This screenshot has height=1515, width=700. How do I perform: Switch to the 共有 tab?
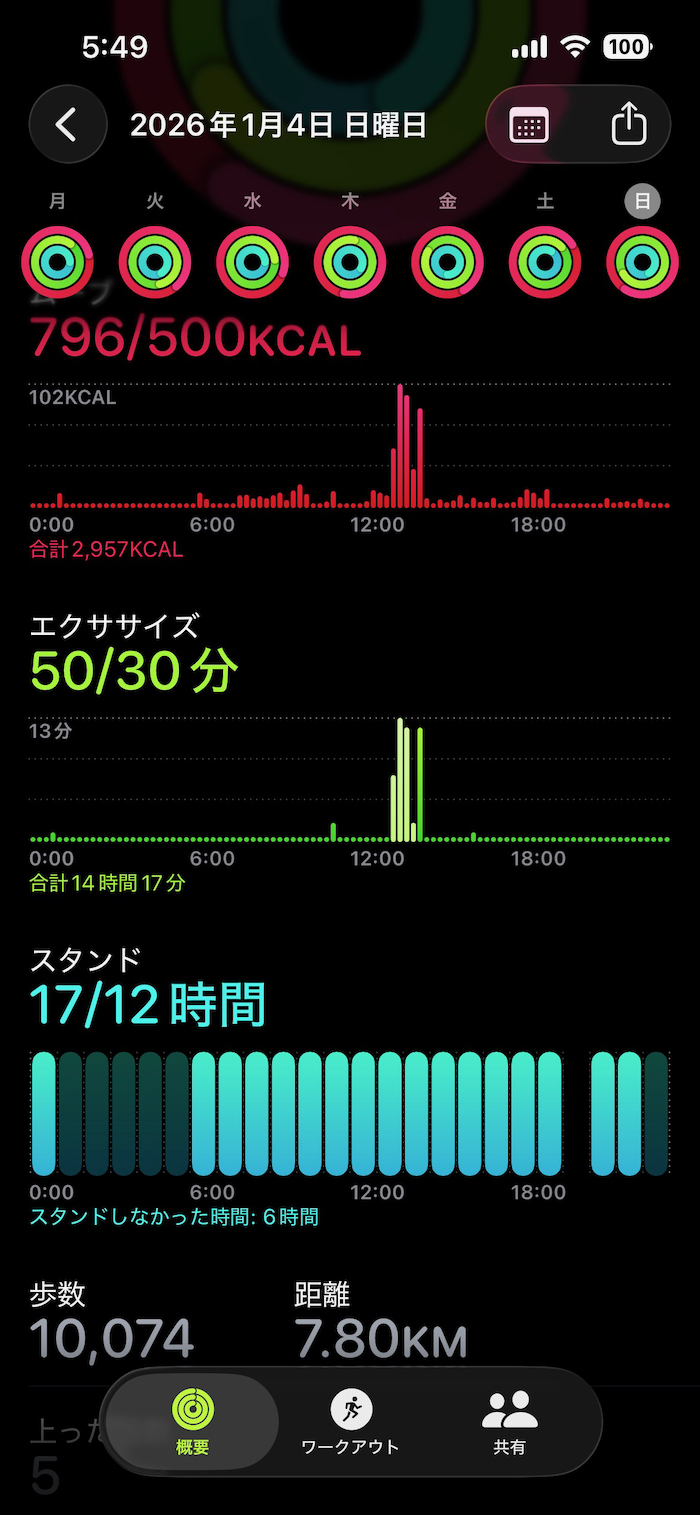click(509, 1421)
